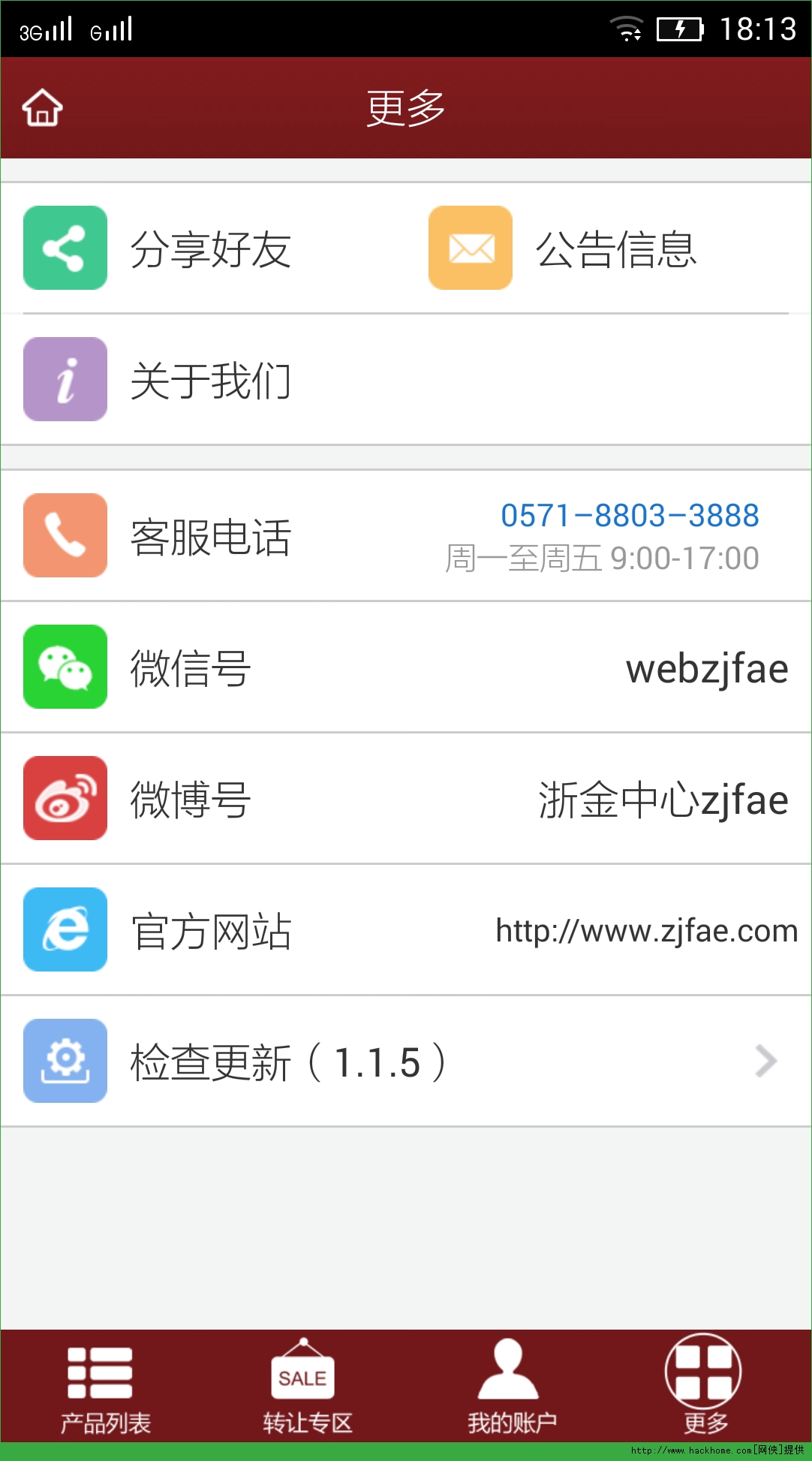This screenshot has width=812, height=1461.
Task: Tap the home icon in the title bar
Action: tap(41, 107)
